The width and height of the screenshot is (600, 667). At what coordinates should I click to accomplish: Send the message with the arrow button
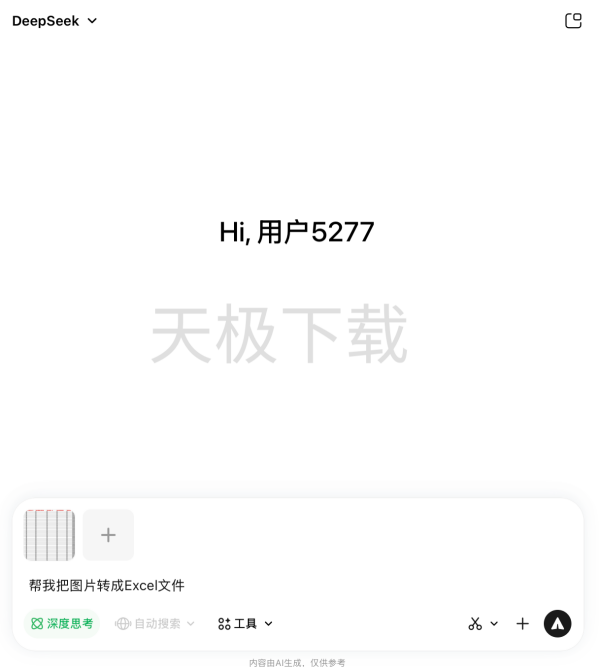557,623
